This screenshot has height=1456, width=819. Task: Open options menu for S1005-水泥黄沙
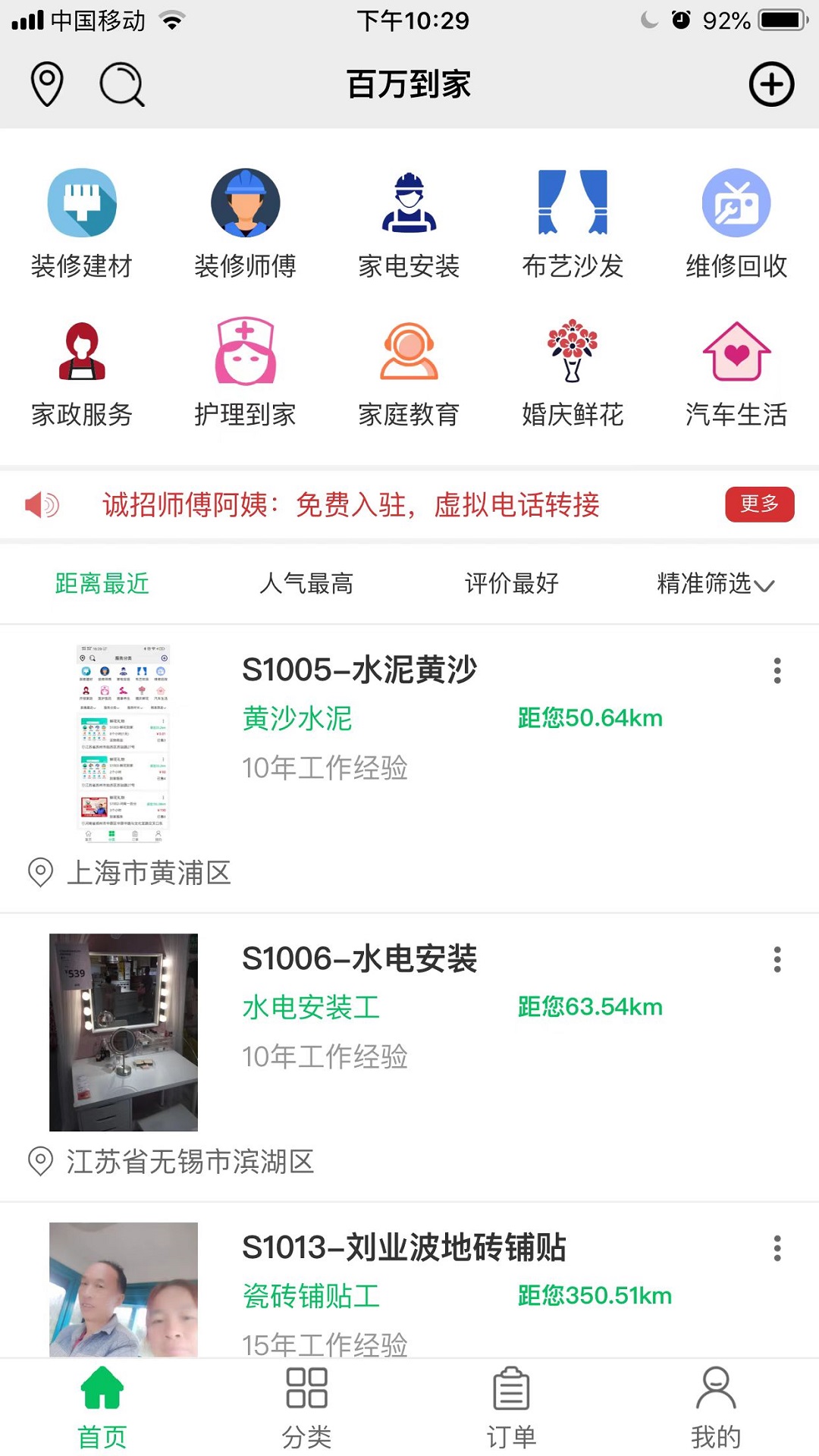coord(777,670)
